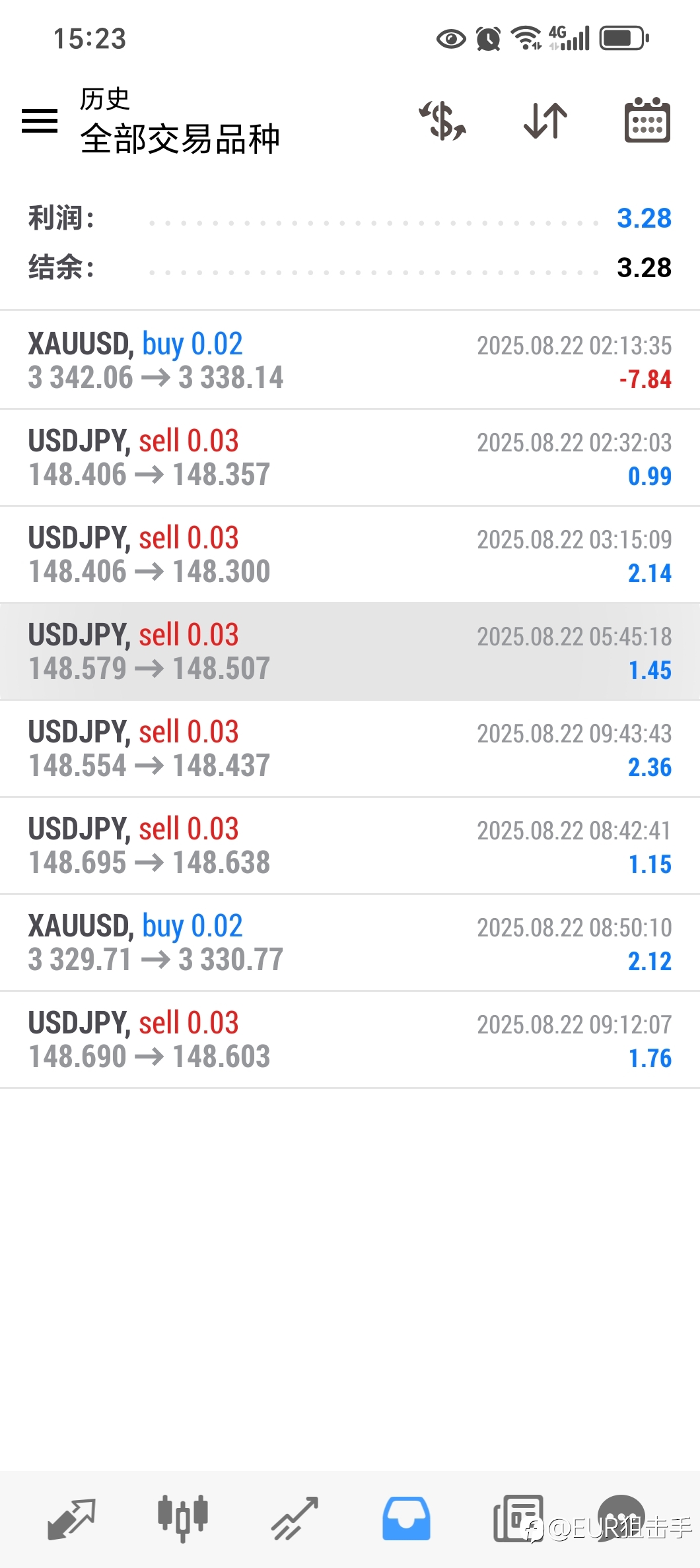Open USDJPY sell trade with 1.76 profit
The width and height of the screenshot is (700, 1568).
(350, 1039)
